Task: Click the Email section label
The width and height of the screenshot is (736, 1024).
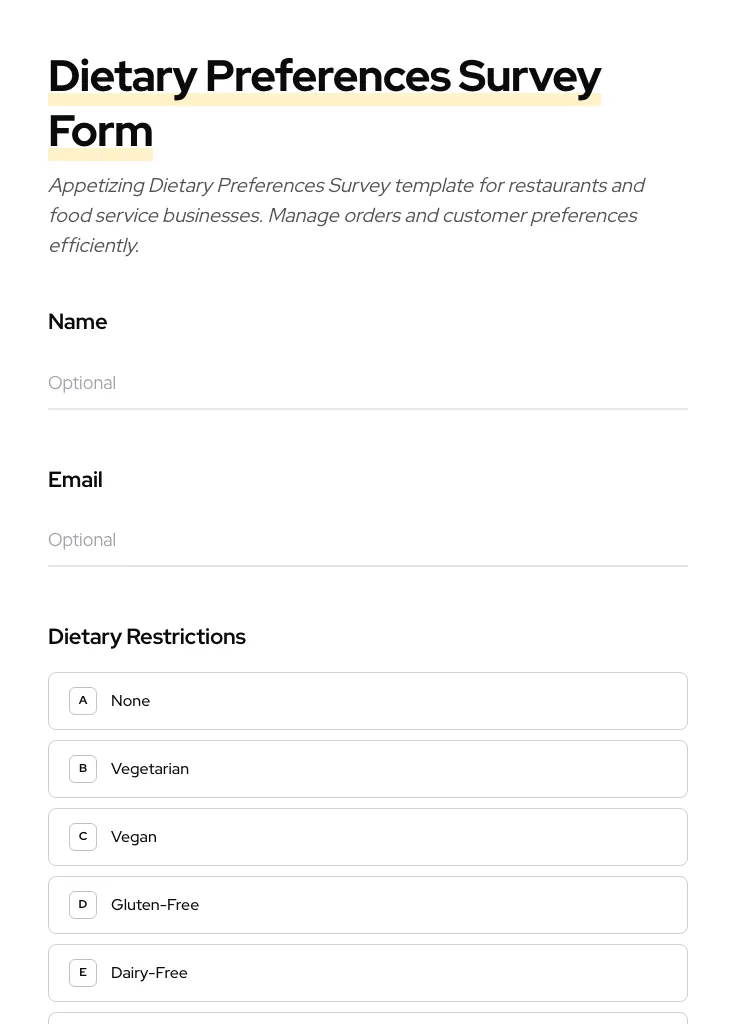Action: [x=75, y=479]
